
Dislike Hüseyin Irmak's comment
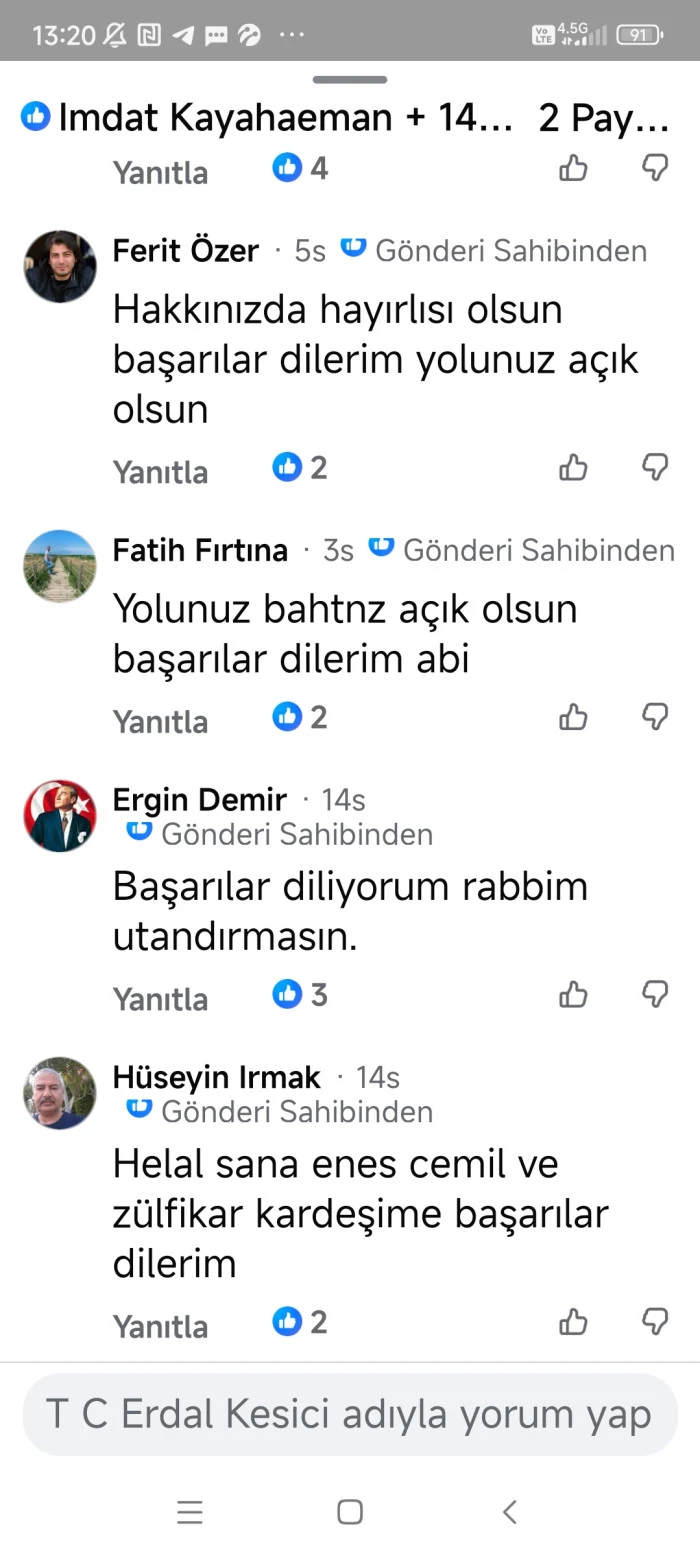pos(654,1322)
